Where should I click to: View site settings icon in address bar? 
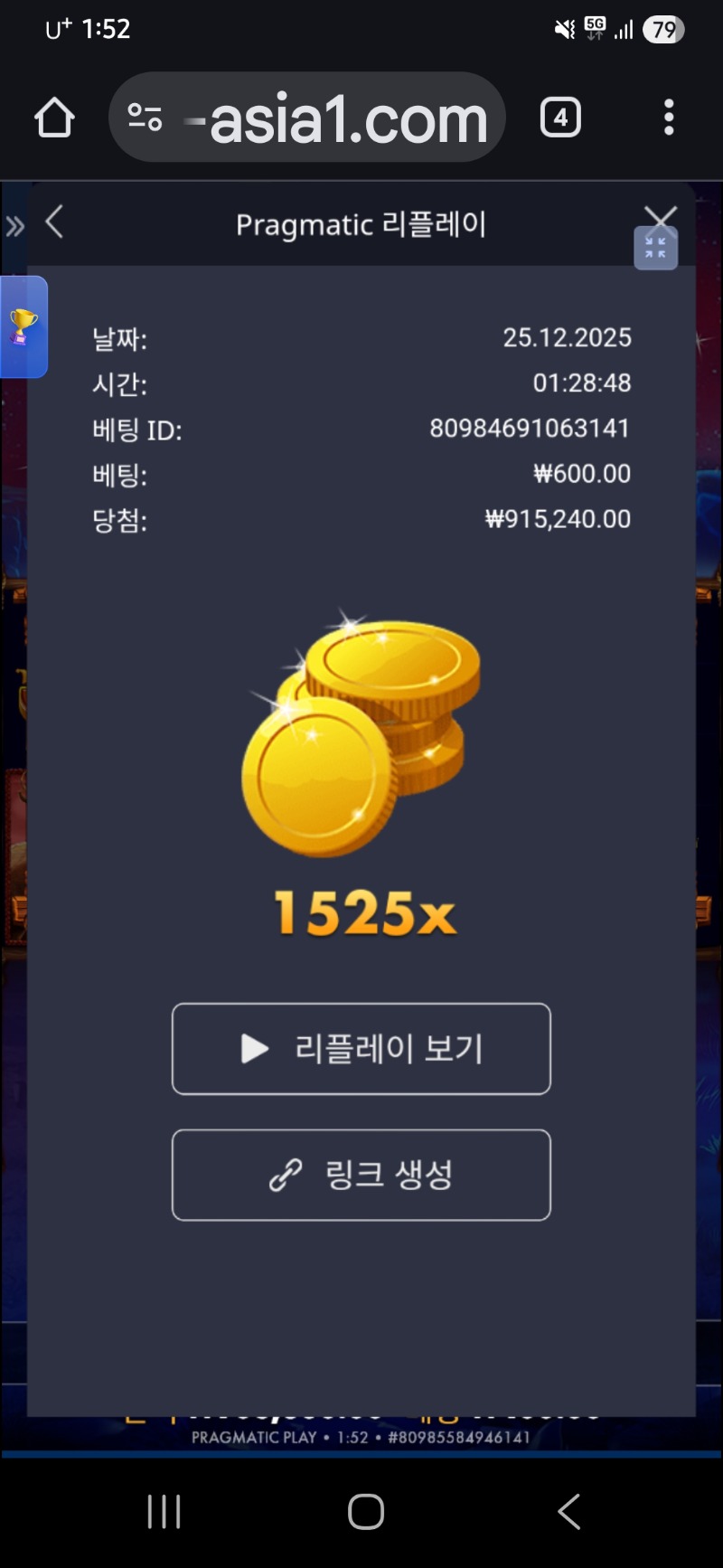[x=145, y=118]
